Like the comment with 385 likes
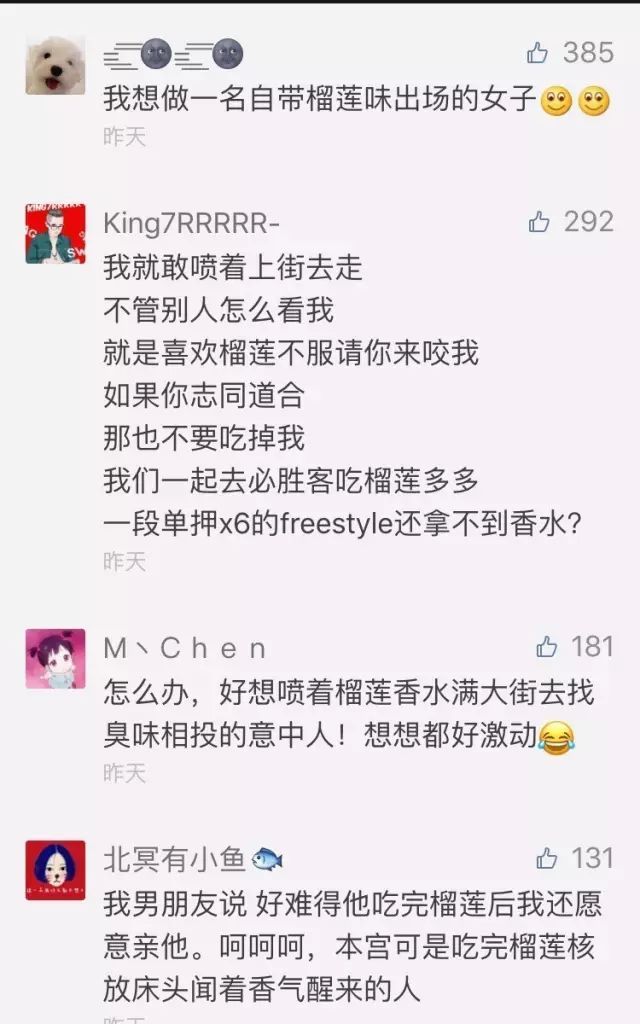Image resolution: width=640 pixels, height=1024 pixels. click(x=538, y=53)
